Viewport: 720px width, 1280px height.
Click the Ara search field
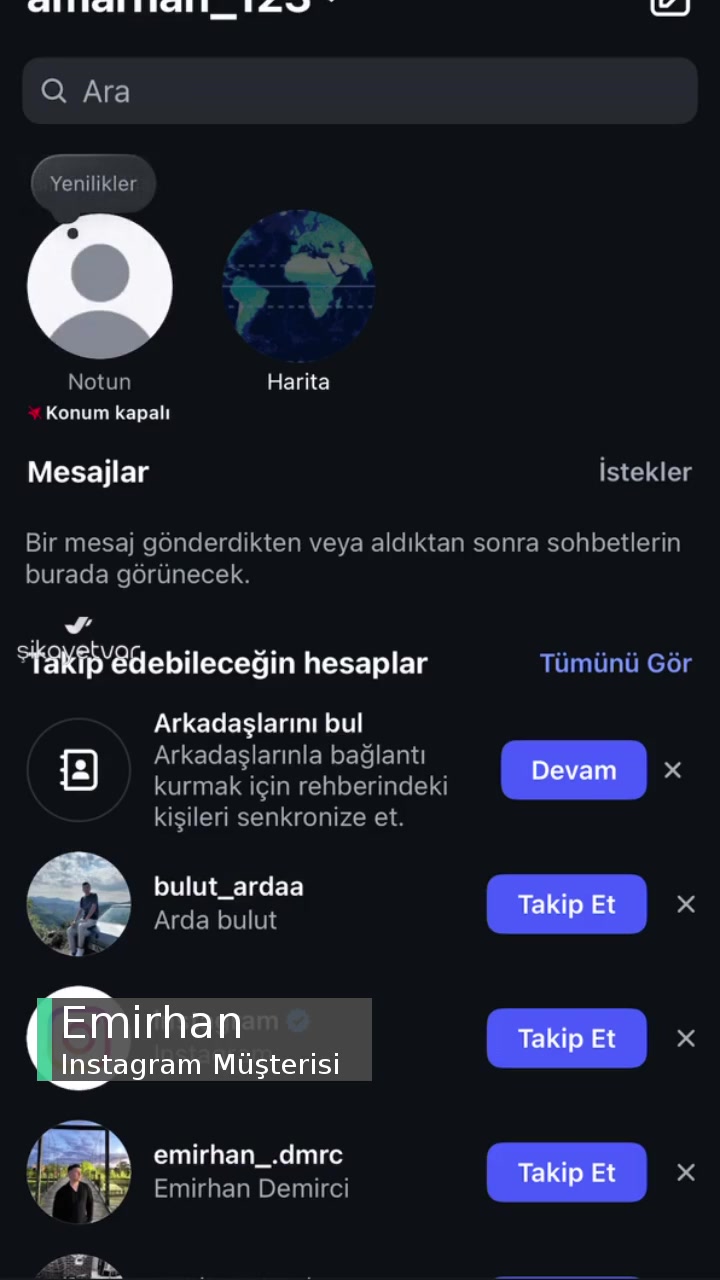(x=360, y=91)
